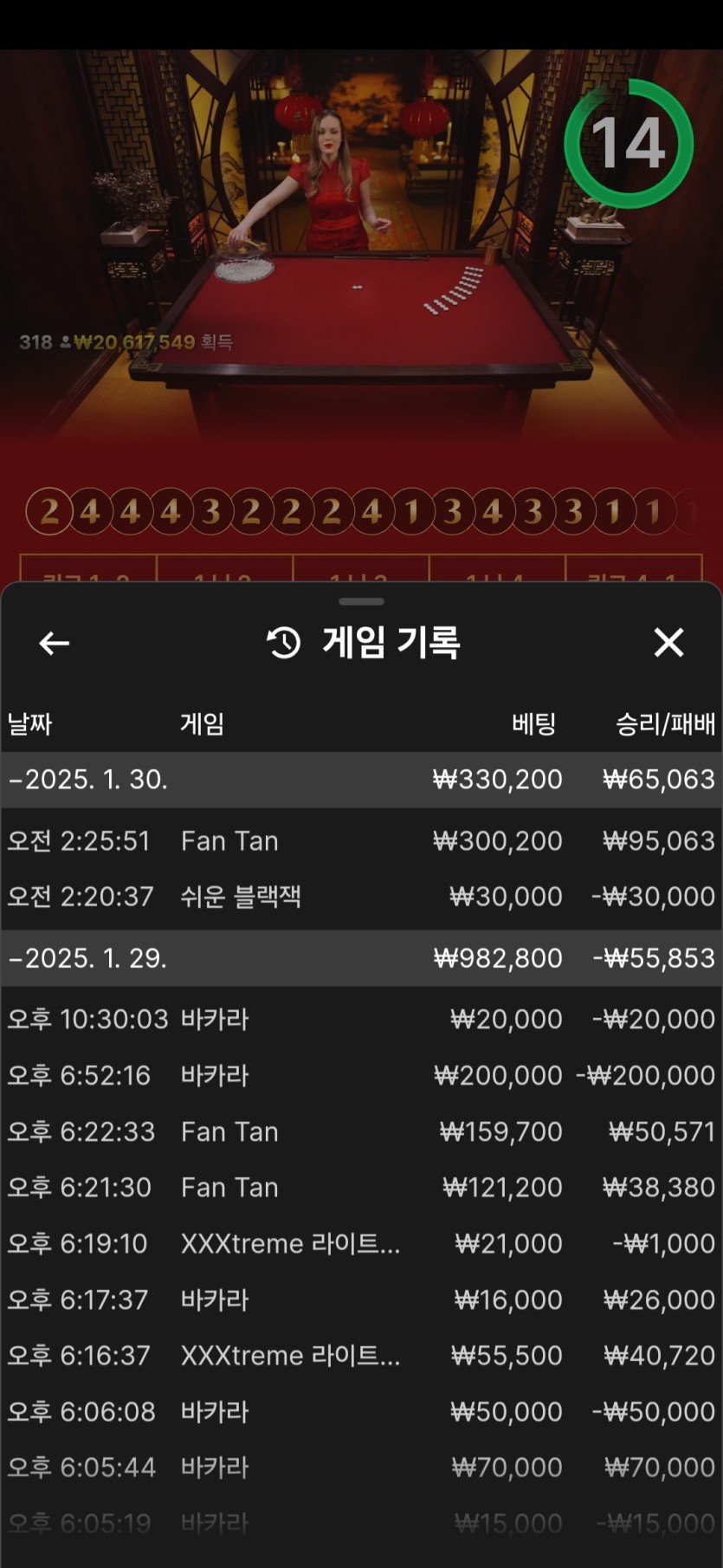Open the 바카라 record at 오후 6:17:37

(361, 1299)
